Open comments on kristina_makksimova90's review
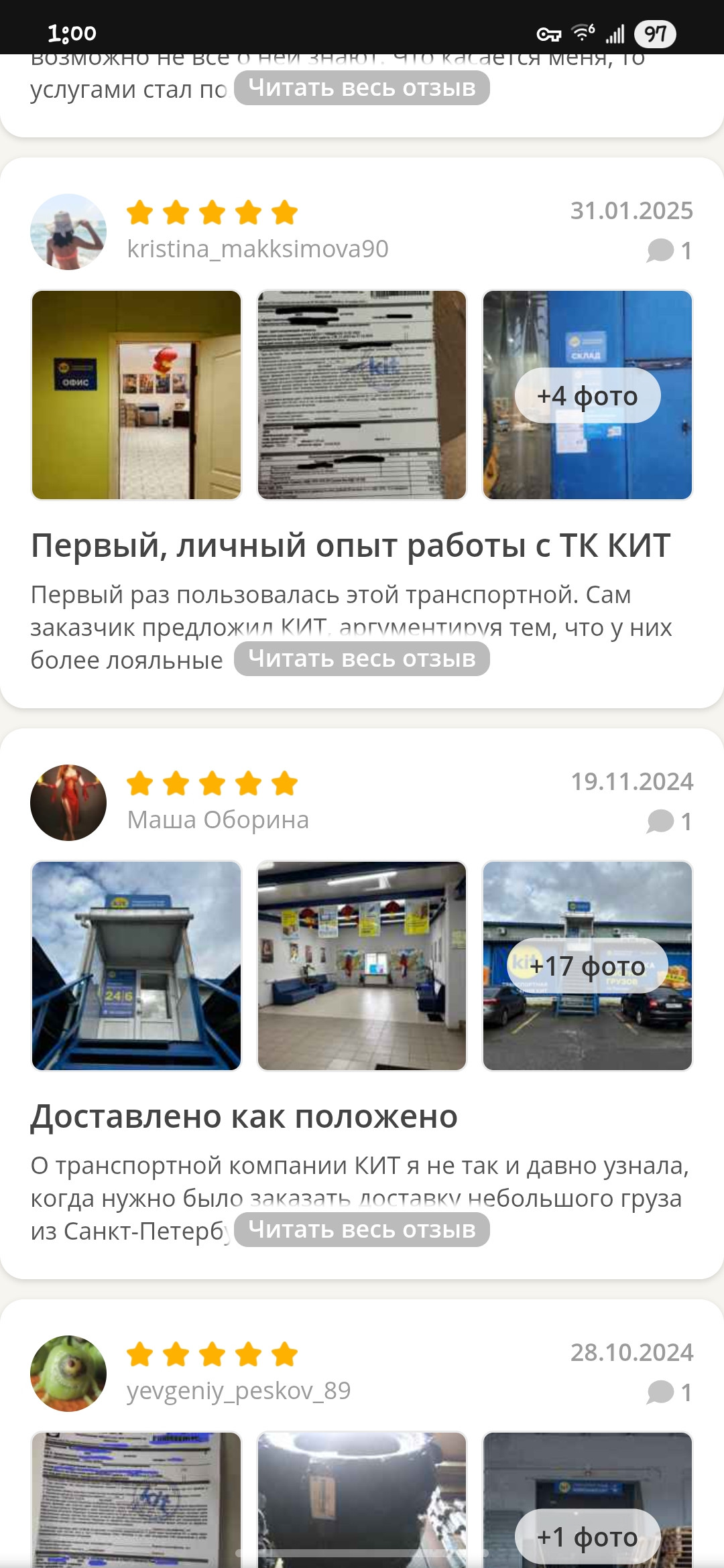The image size is (724, 1568). coord(669,251)
